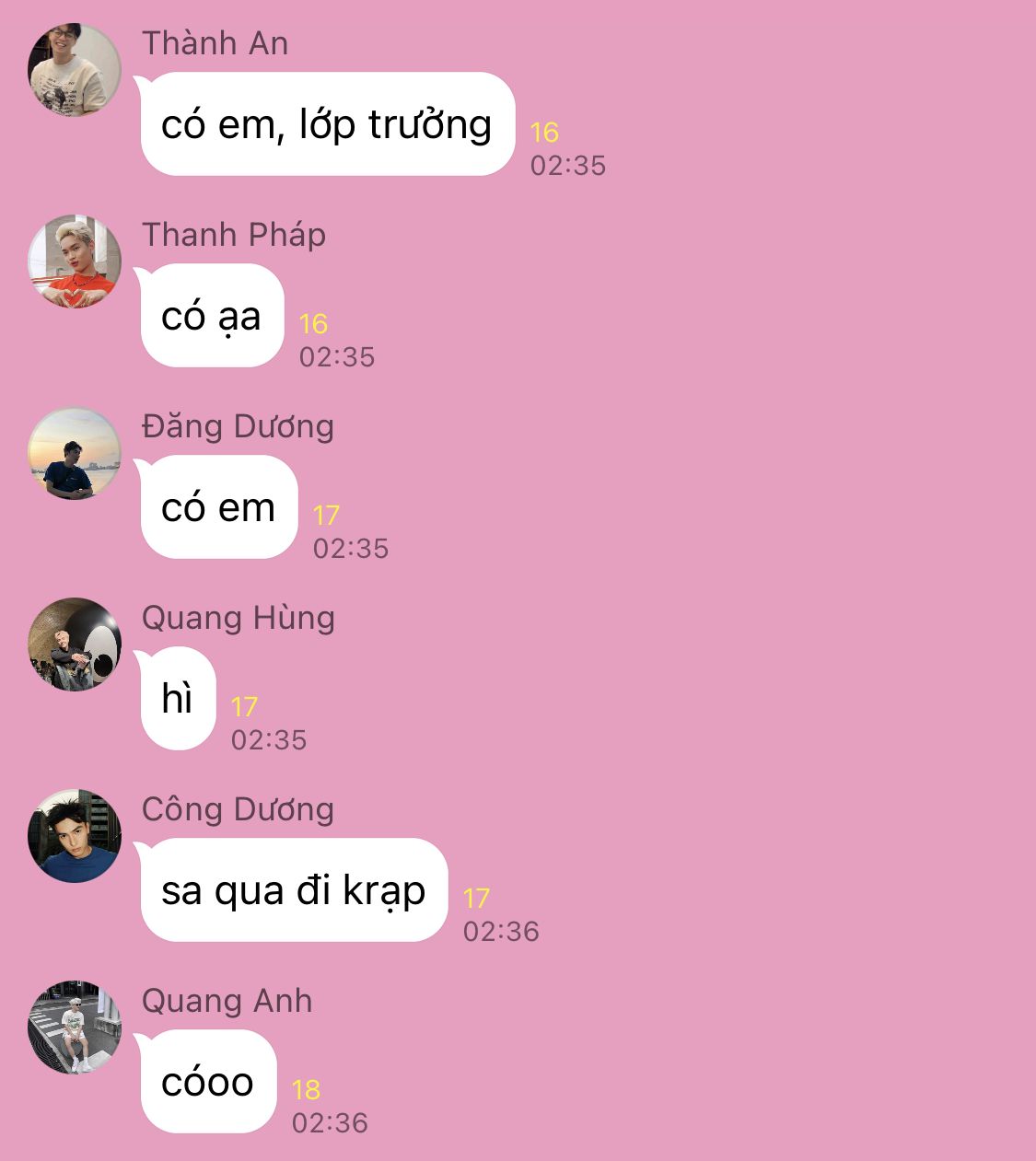Tap Công Dương's profile picture
The height and width of the screenshot is (1161, 1036).
(x=75, y=836)
